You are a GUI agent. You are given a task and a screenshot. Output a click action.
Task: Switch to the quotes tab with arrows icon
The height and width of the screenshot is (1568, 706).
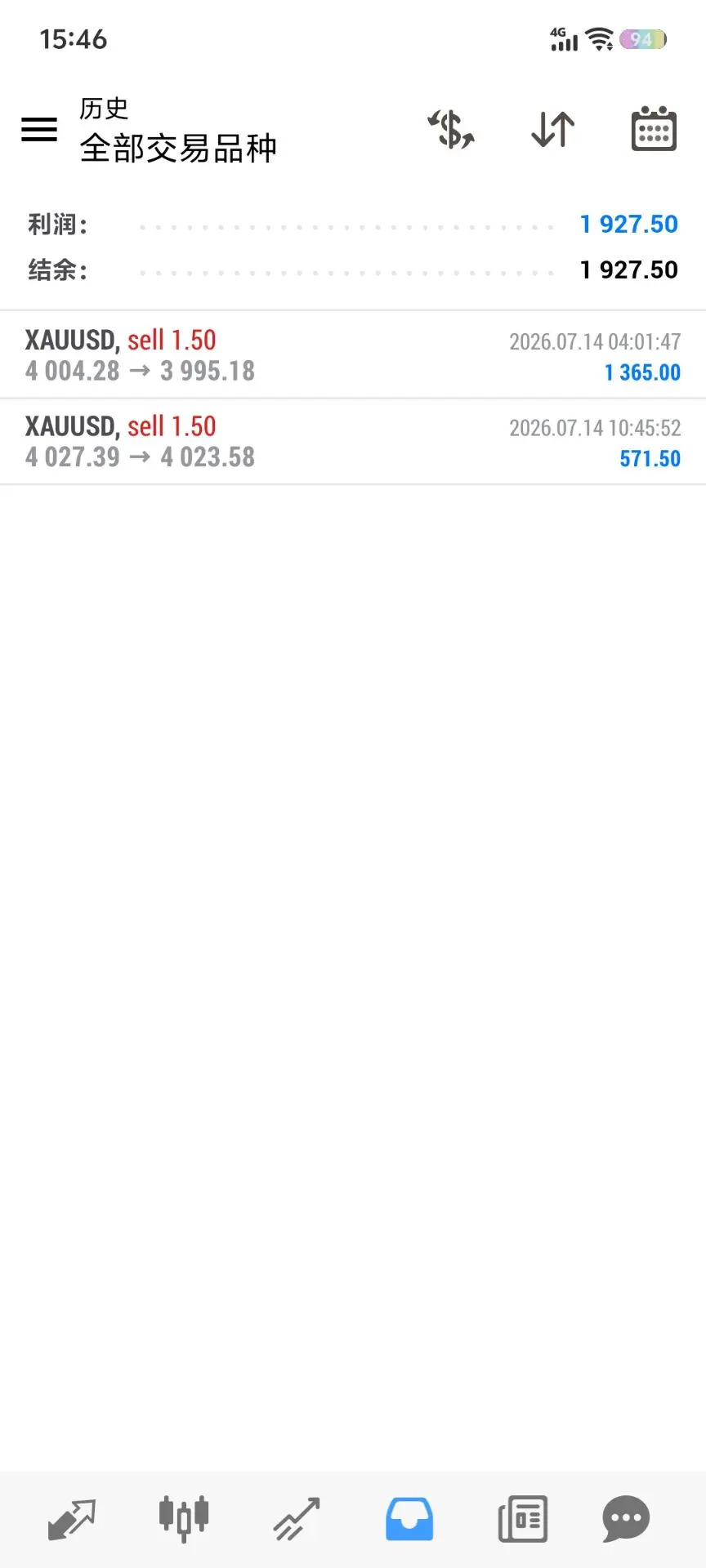pyautogui.click(x=72, y=1519)
